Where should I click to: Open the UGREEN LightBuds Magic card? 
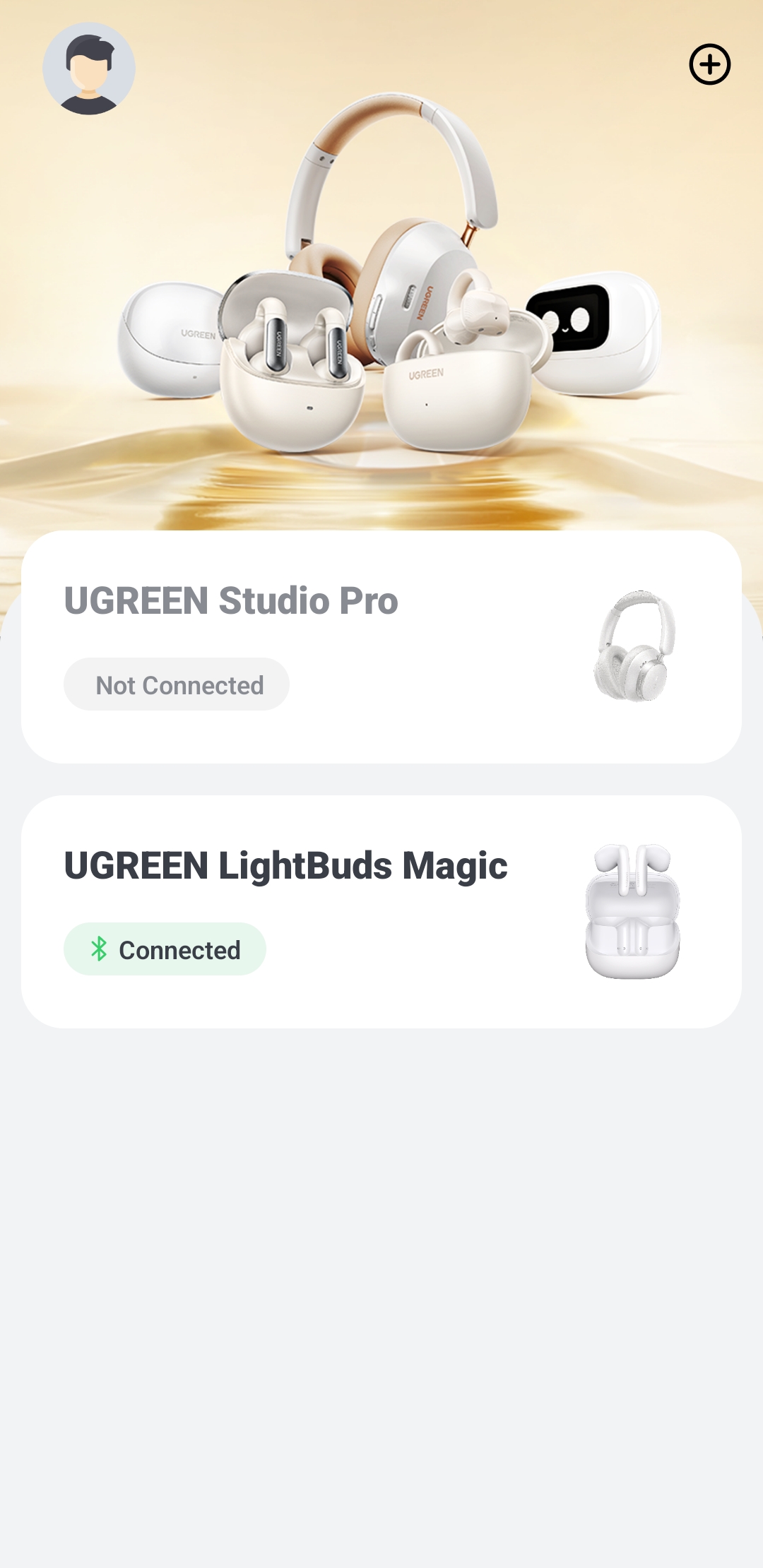pyautogui.click(x=381, y=911)
